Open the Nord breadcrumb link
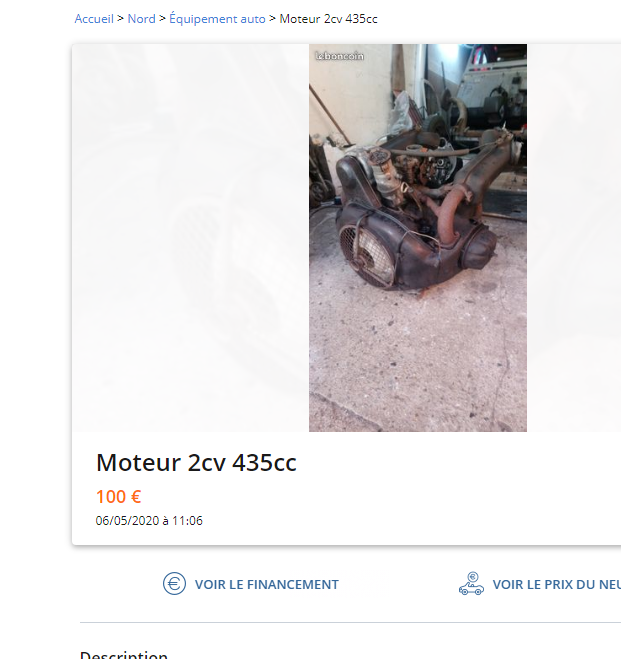 pyautogui.click(x=141, y=19)
